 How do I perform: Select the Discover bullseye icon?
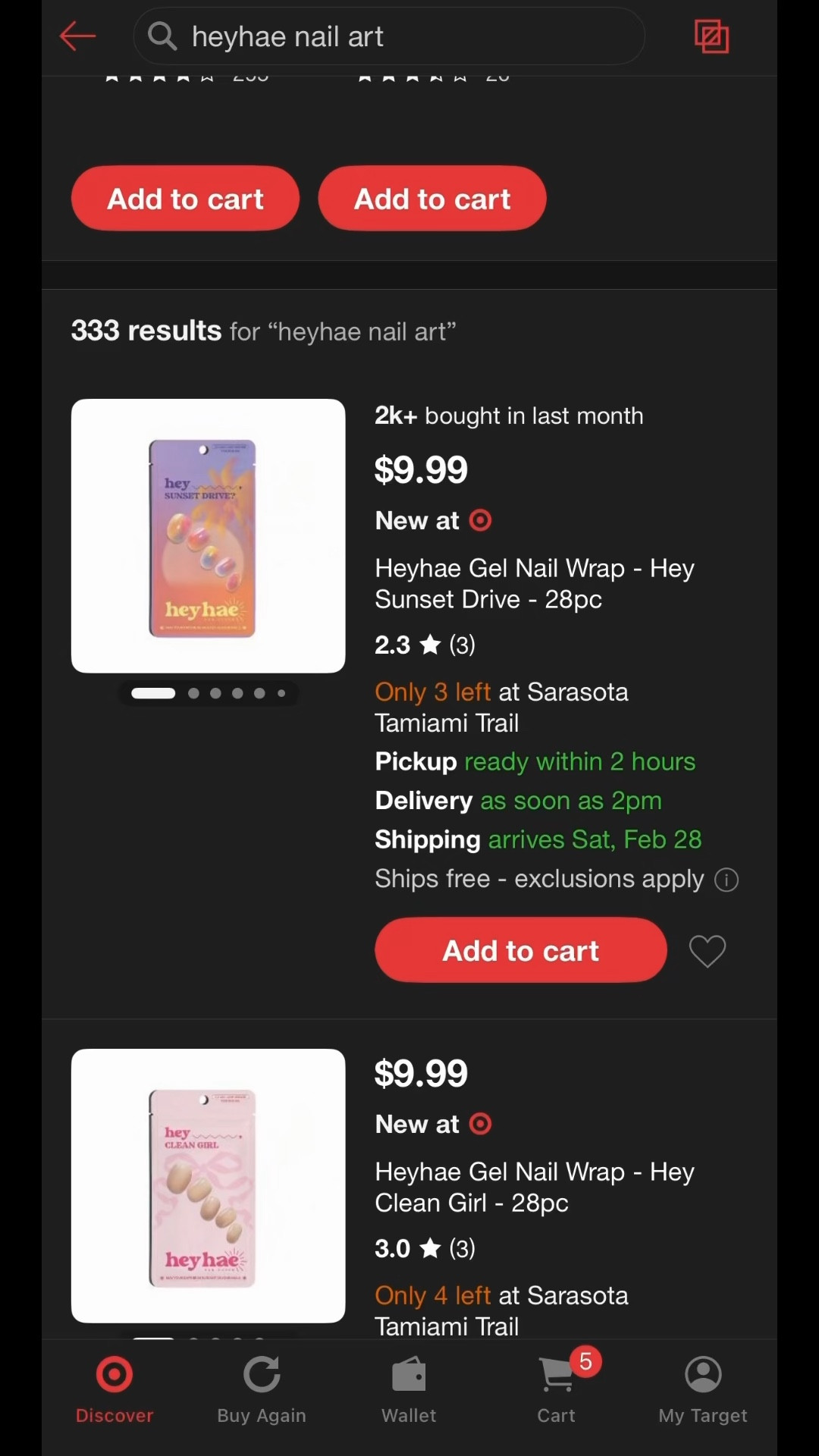[x=115, y=1374]
